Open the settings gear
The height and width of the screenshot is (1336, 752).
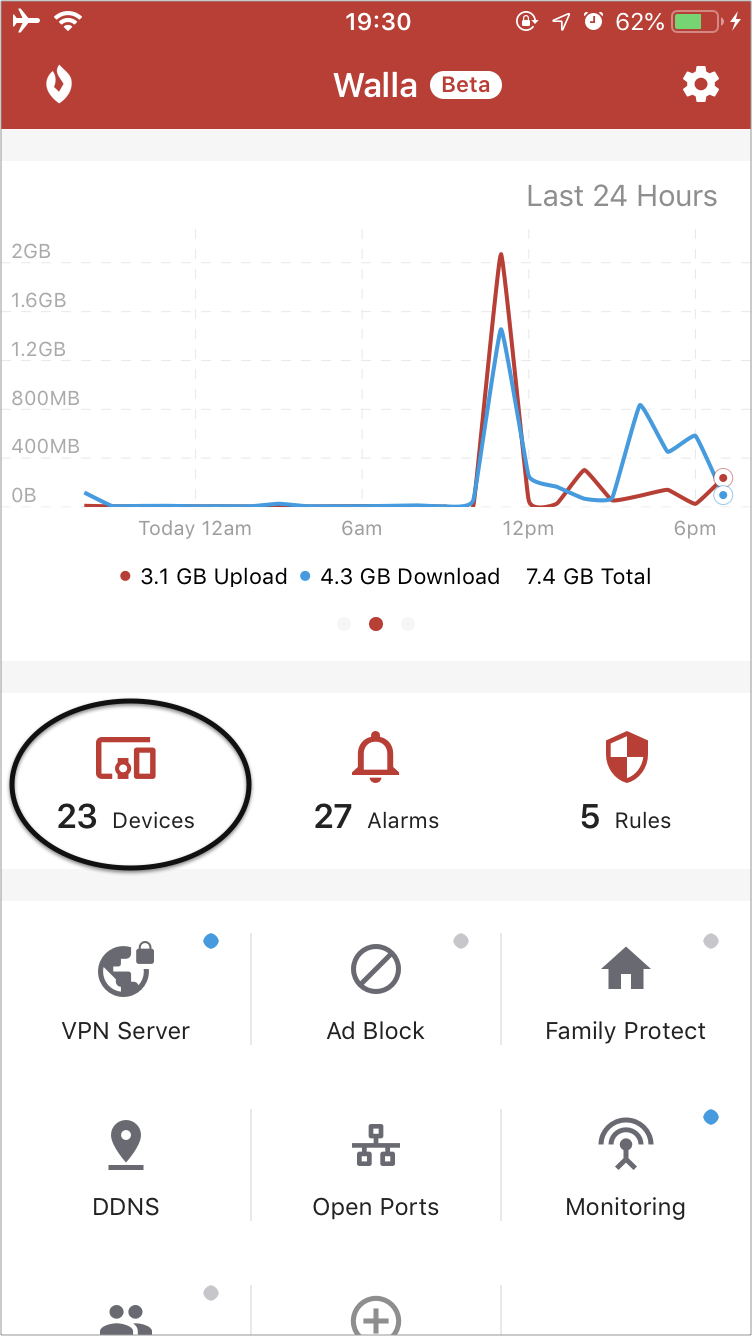point(701,85)
